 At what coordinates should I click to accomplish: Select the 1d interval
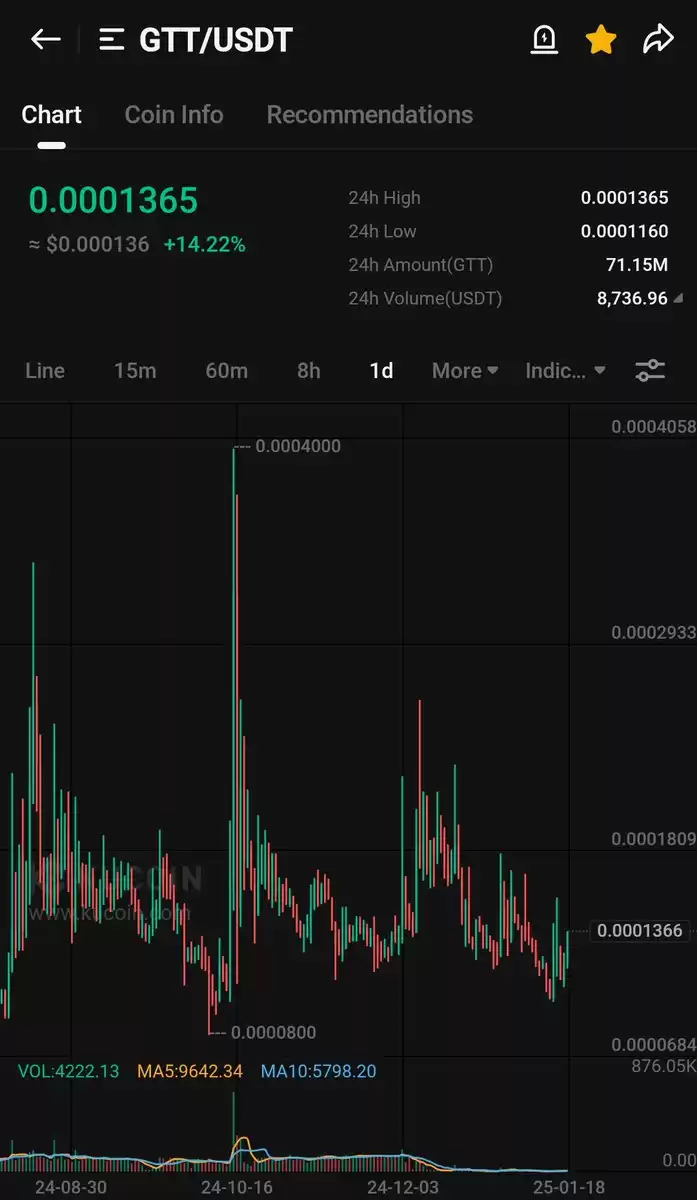pyautogui.click(x=381, y=371)
